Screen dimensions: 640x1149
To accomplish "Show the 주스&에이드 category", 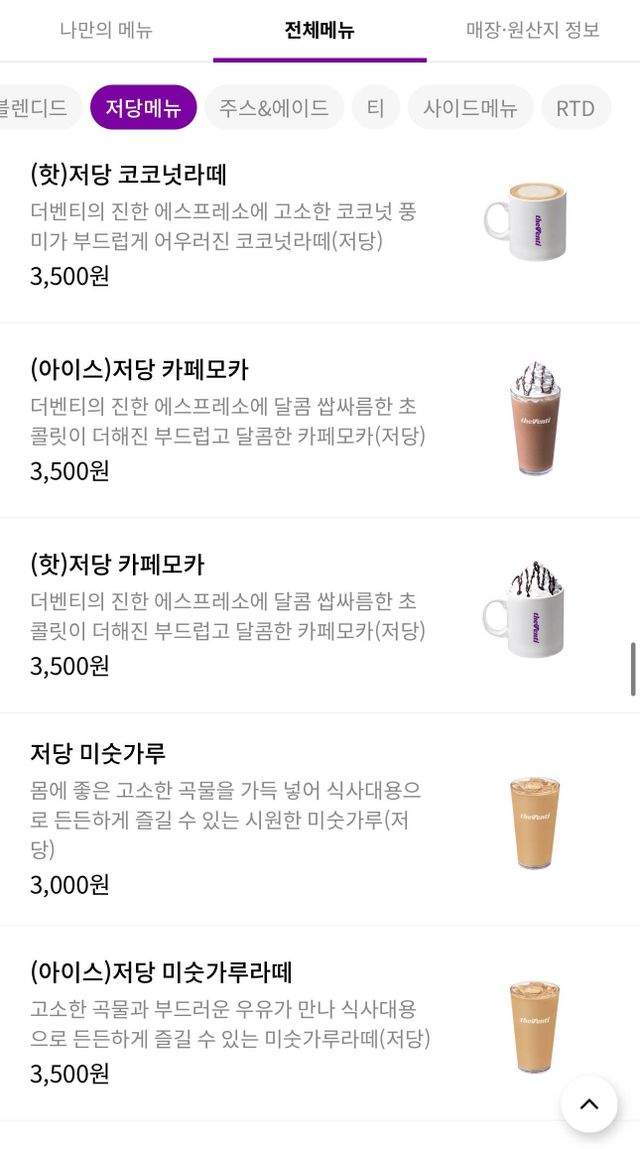I will coord(274,108).
